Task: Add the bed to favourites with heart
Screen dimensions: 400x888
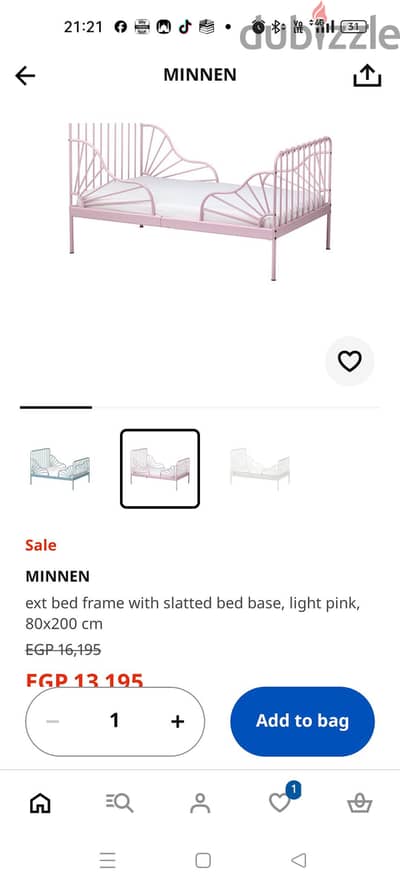Action: point(350,361)
